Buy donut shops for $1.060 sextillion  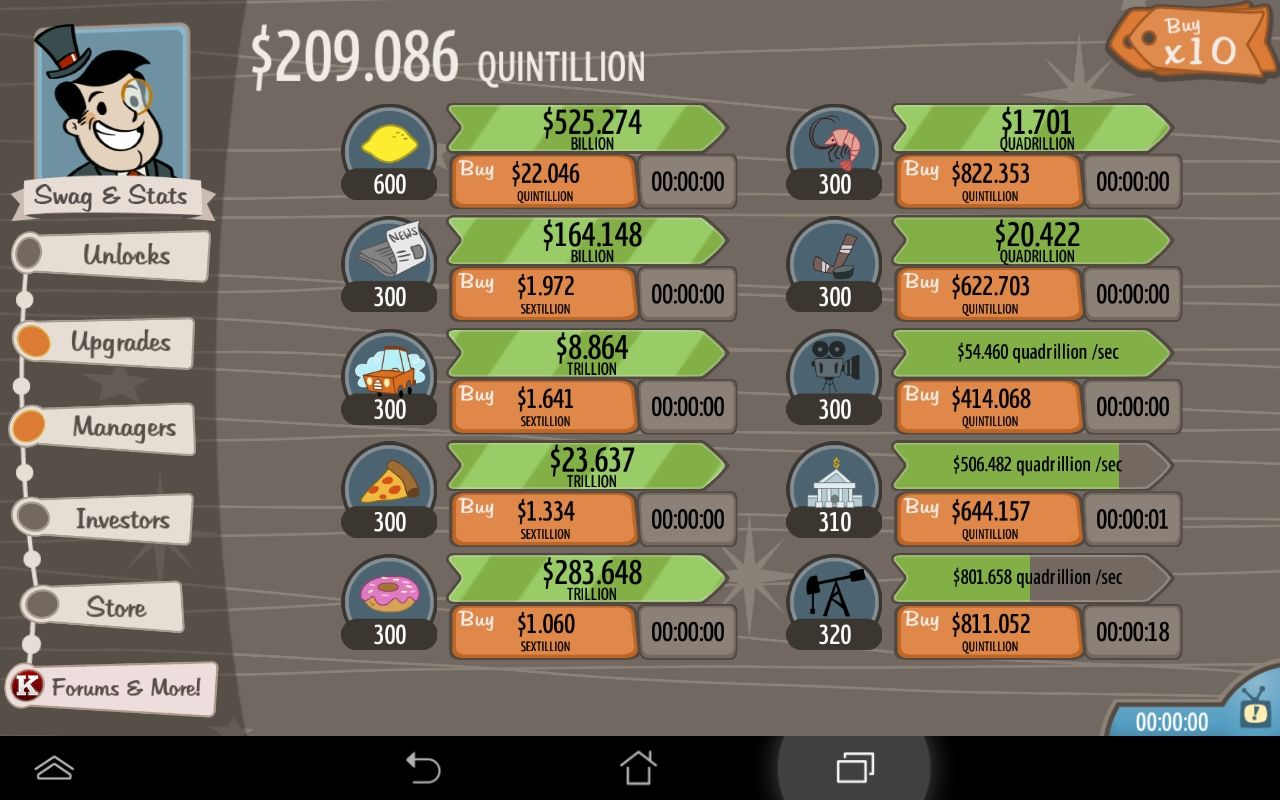543,631
